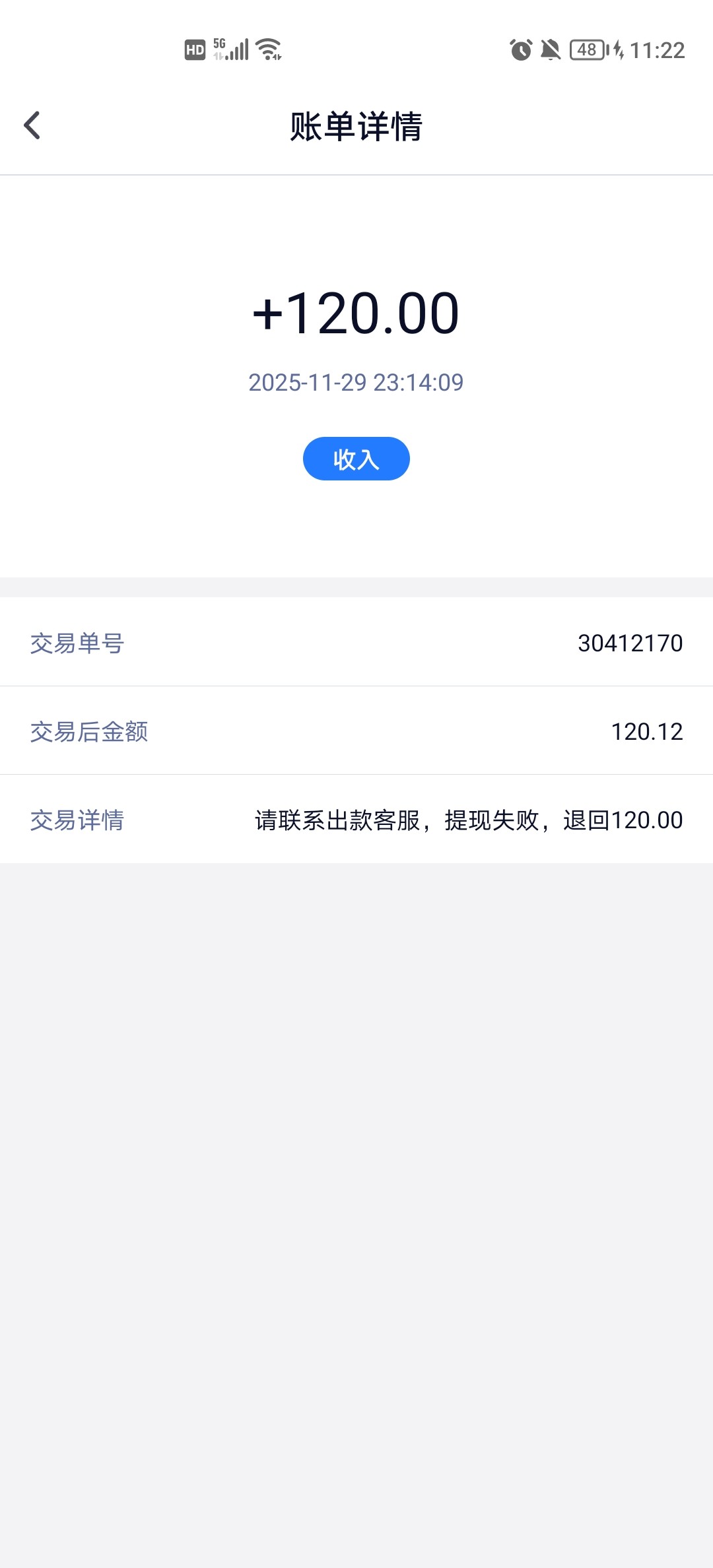
Task: Tap the 交易单号 label
Action: coord(79,643)
